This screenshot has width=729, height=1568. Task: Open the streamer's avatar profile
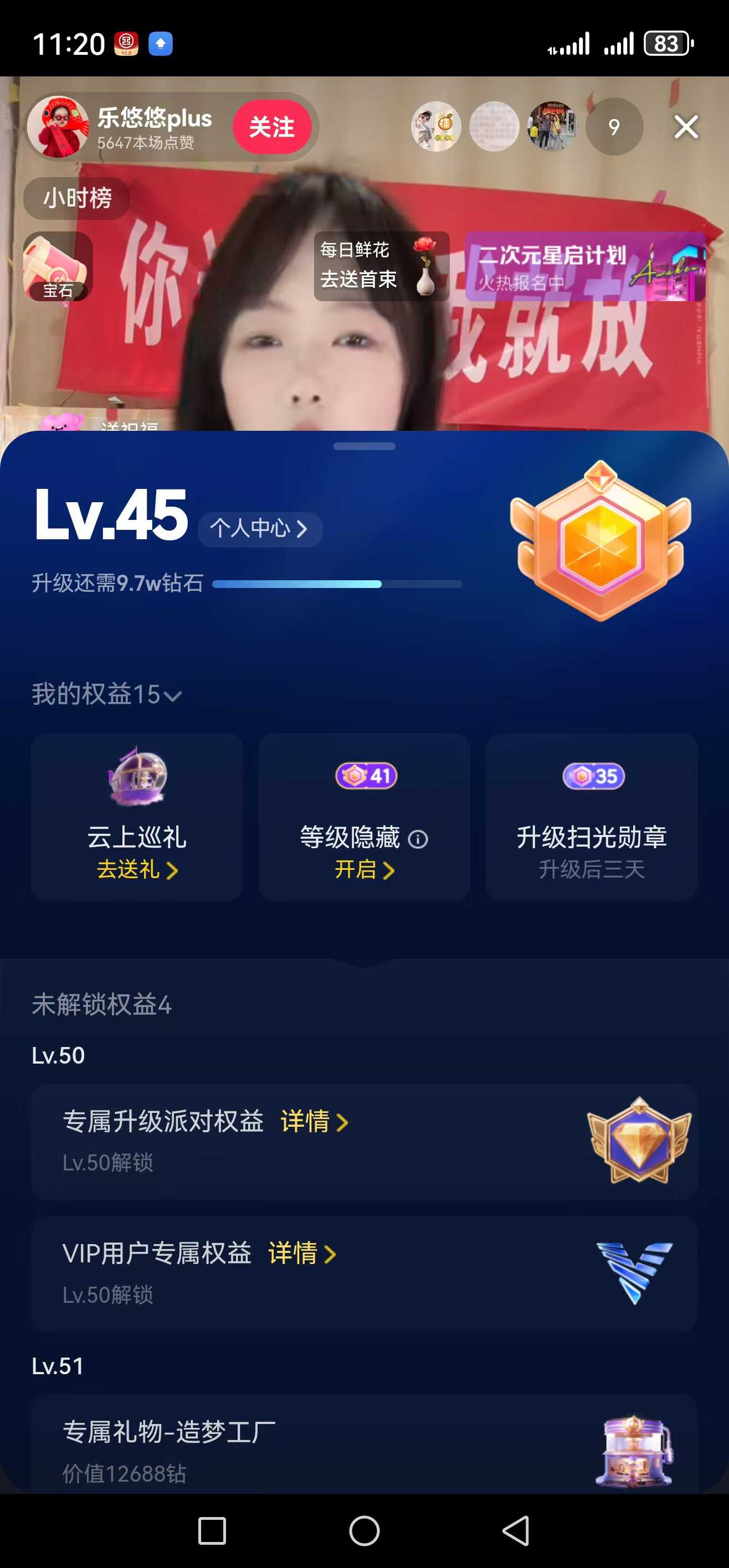coord(59,127)
